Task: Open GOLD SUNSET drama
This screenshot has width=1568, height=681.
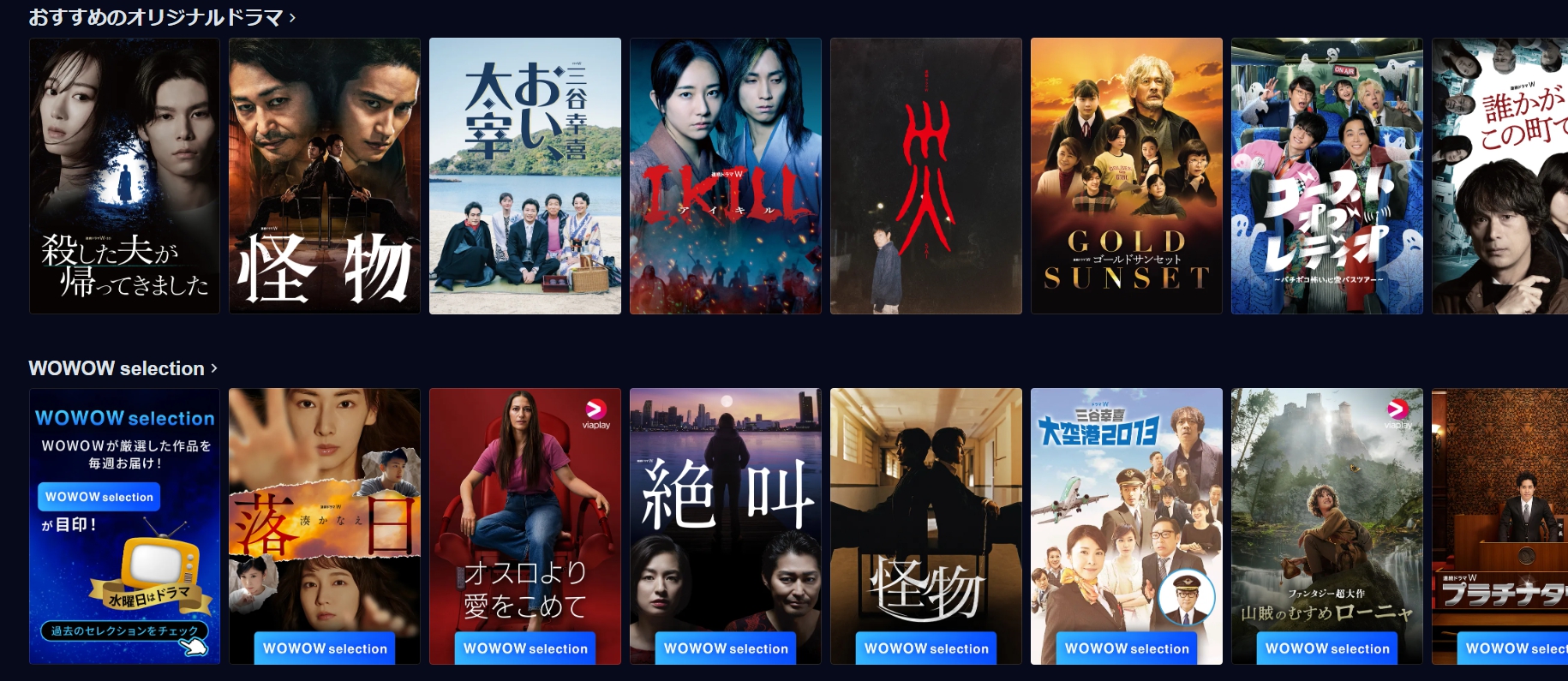Action: (1126, 176)
